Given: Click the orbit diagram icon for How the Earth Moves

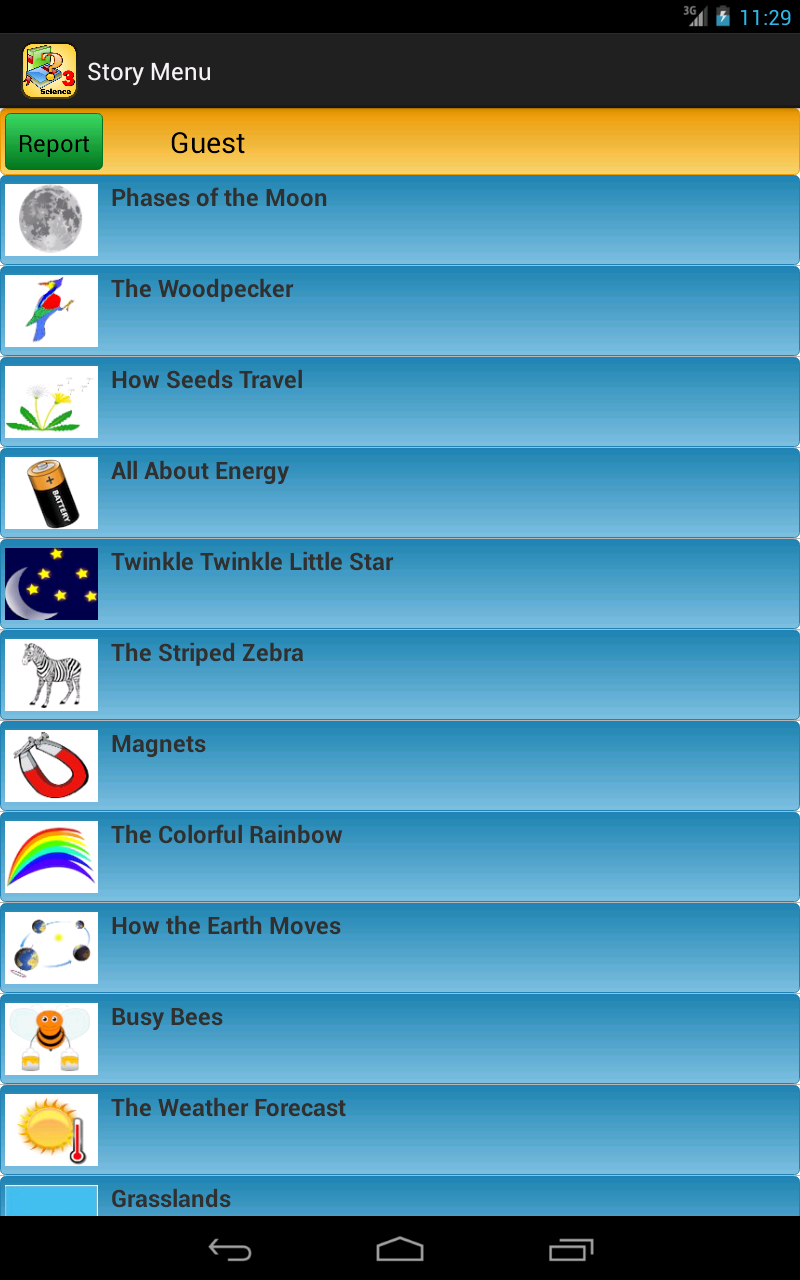Looking at the screenshot, I should click(x=51, y=948).
